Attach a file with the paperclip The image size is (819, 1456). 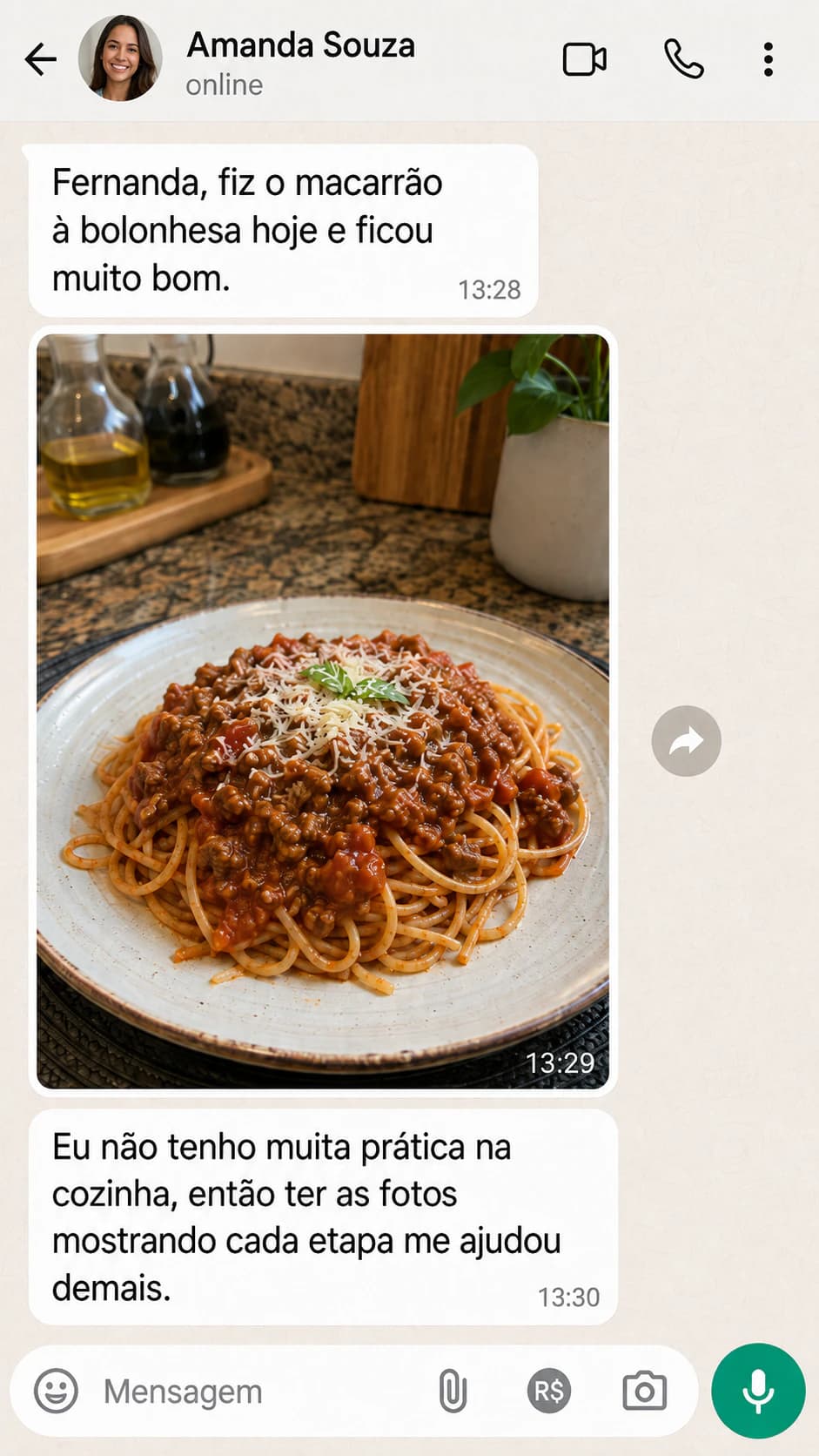coord(453,1391)
